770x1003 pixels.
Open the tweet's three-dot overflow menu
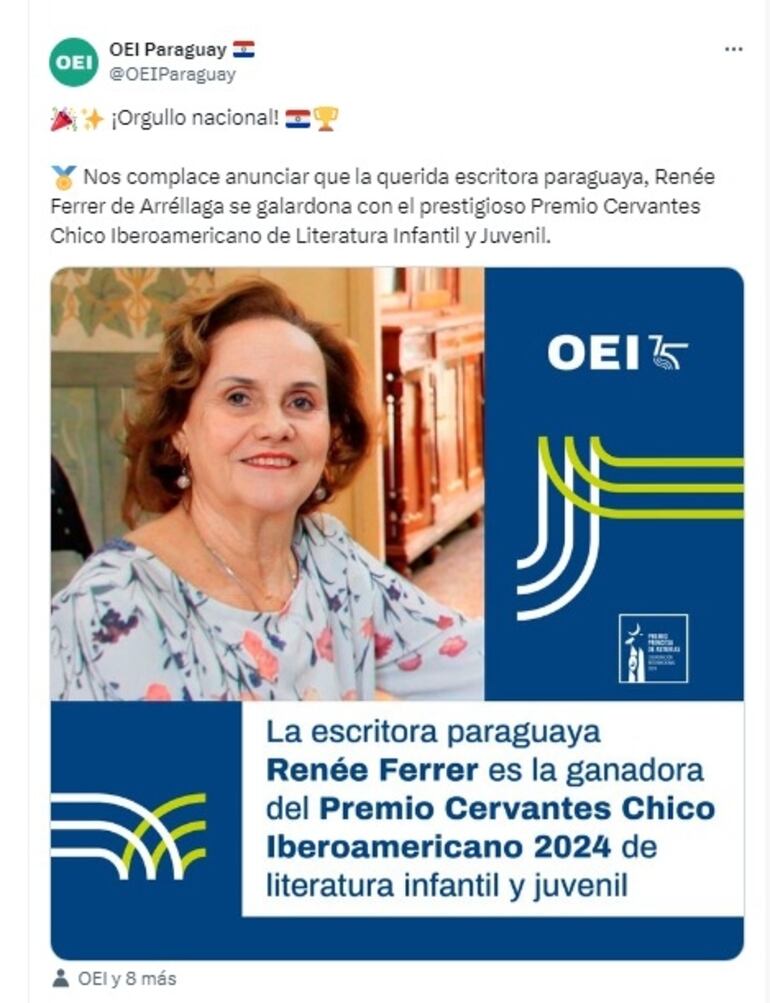click(x=733, y=49)
